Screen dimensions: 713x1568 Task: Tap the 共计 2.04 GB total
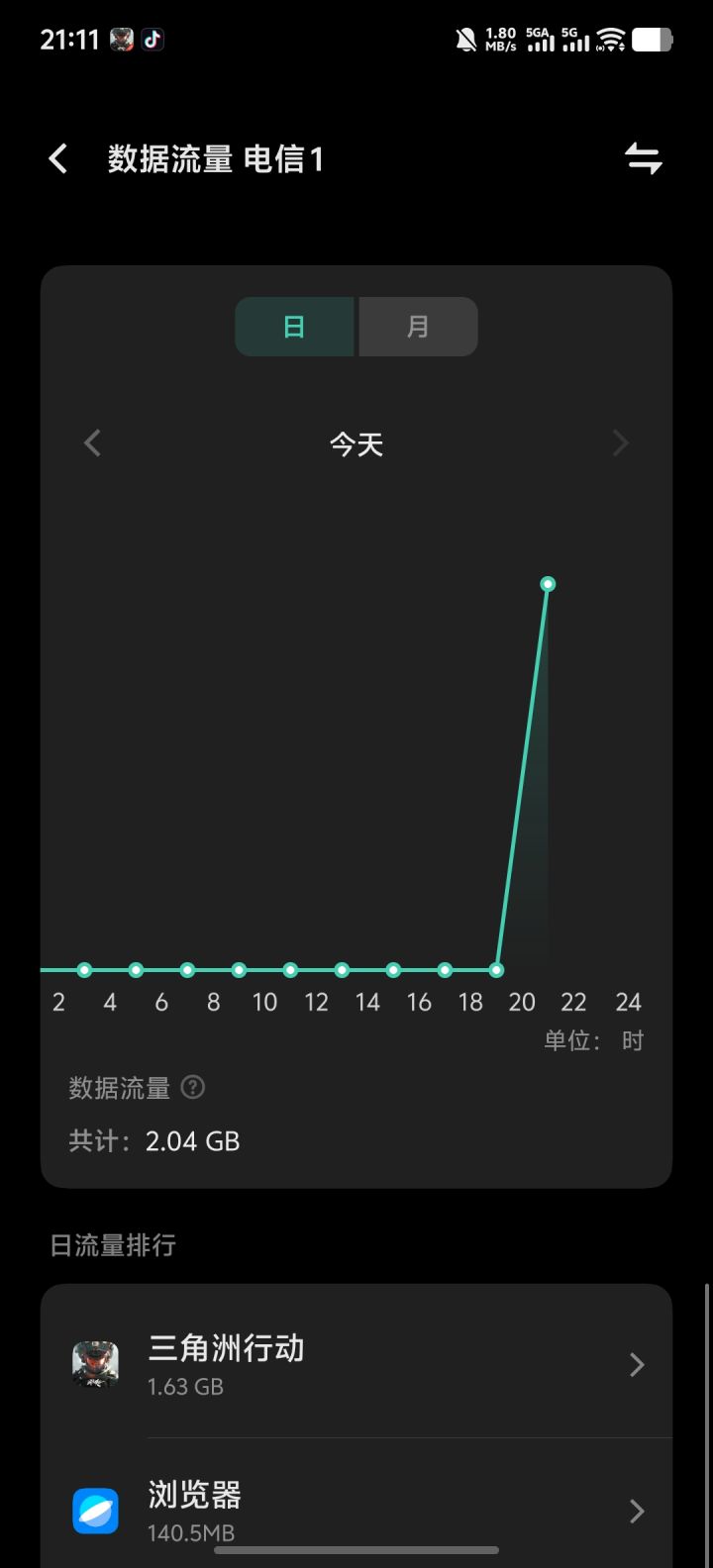click(153, 1140)
